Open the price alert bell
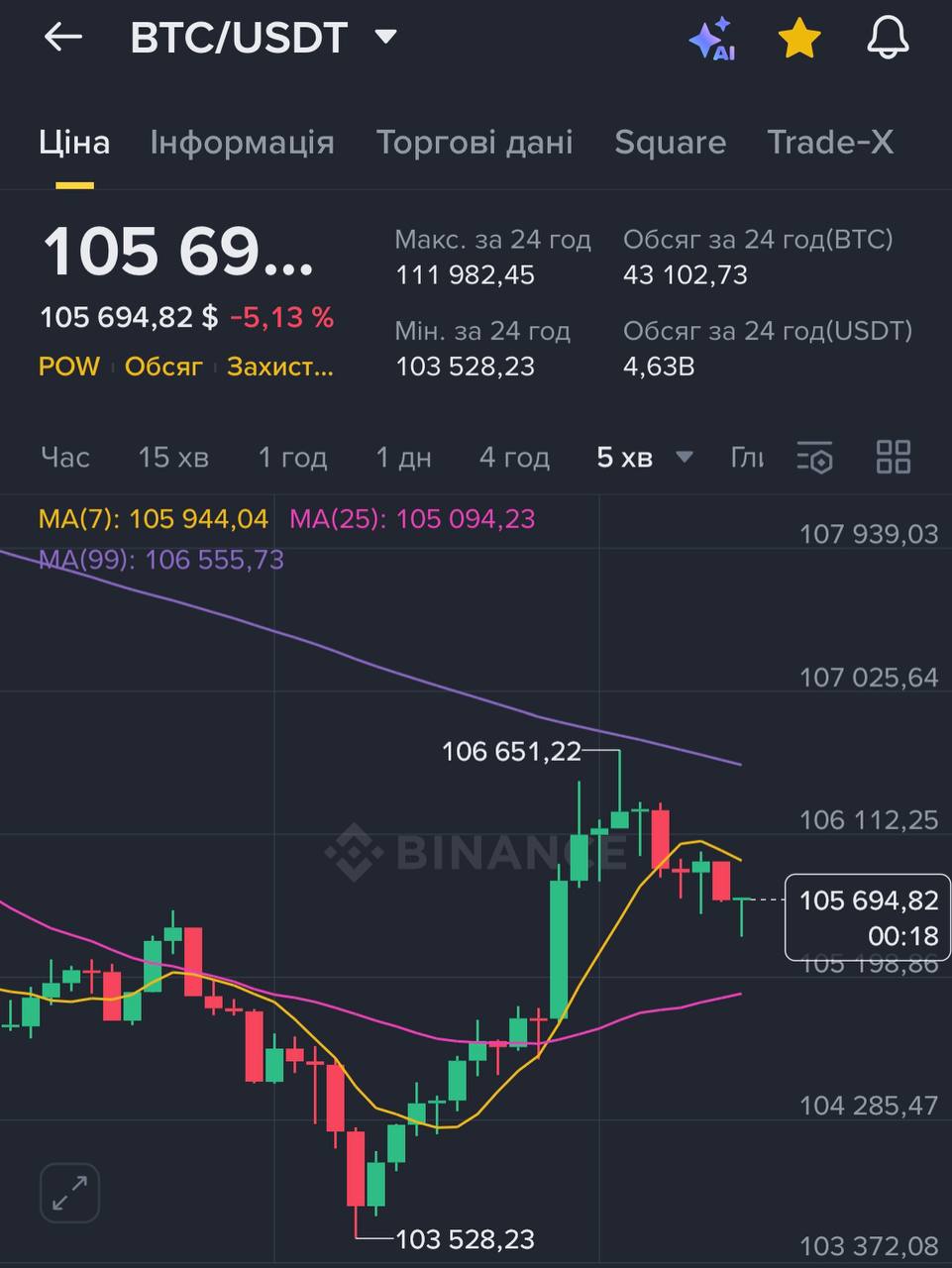The height and width of the screenshot is (1268, 952). pyautogui.click(x=887, y=39)
